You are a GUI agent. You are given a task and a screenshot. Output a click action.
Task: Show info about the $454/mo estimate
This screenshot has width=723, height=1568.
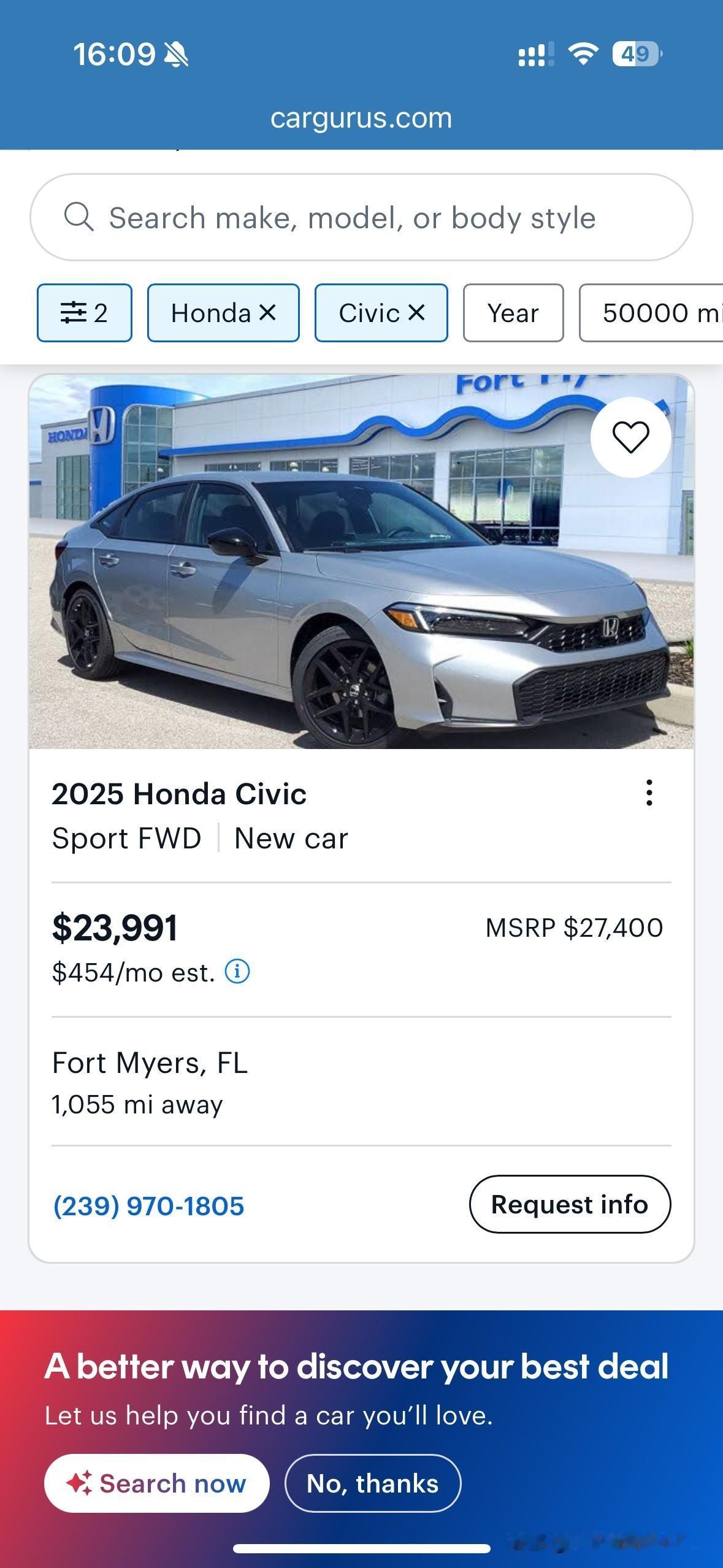(237, 971)
